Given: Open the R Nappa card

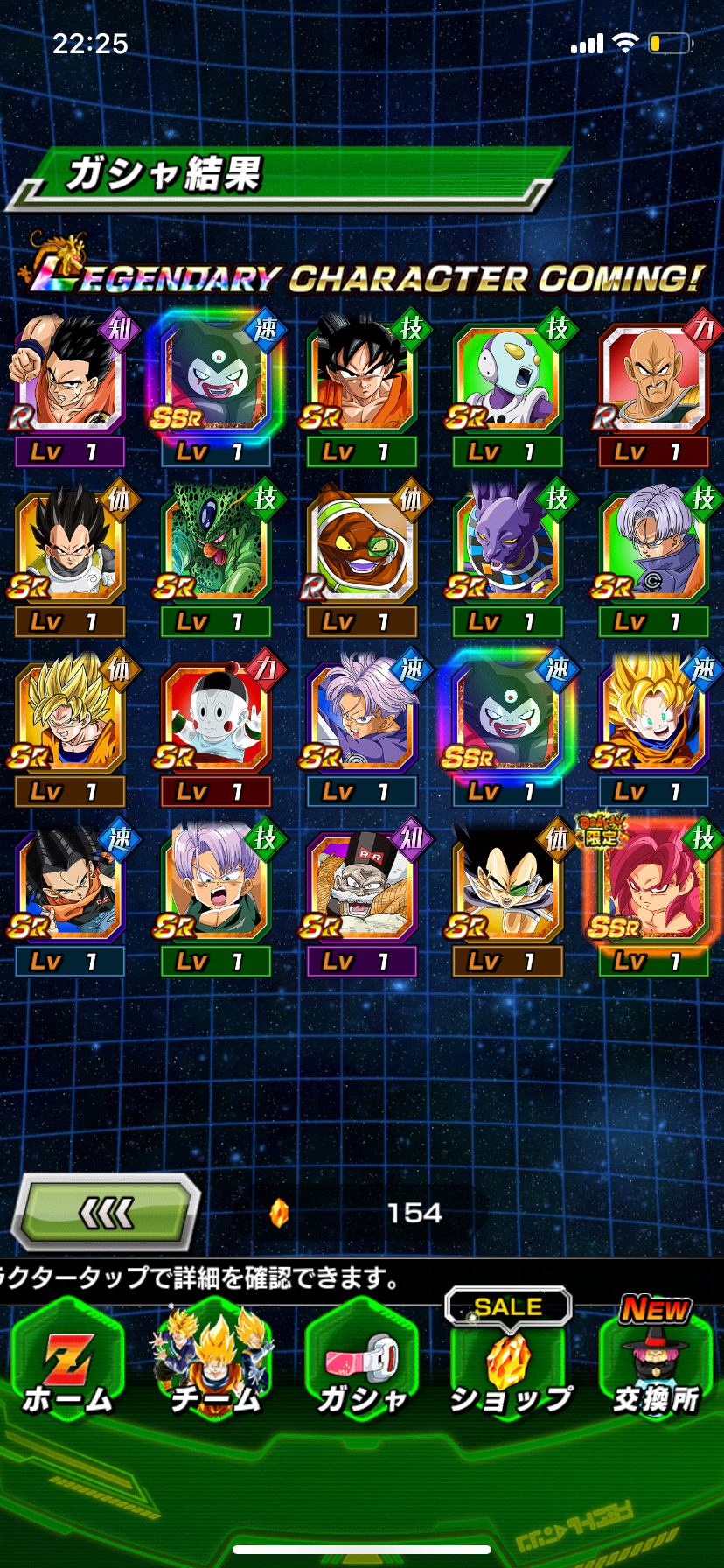Looking at the screenshot, I should point(653,378).
